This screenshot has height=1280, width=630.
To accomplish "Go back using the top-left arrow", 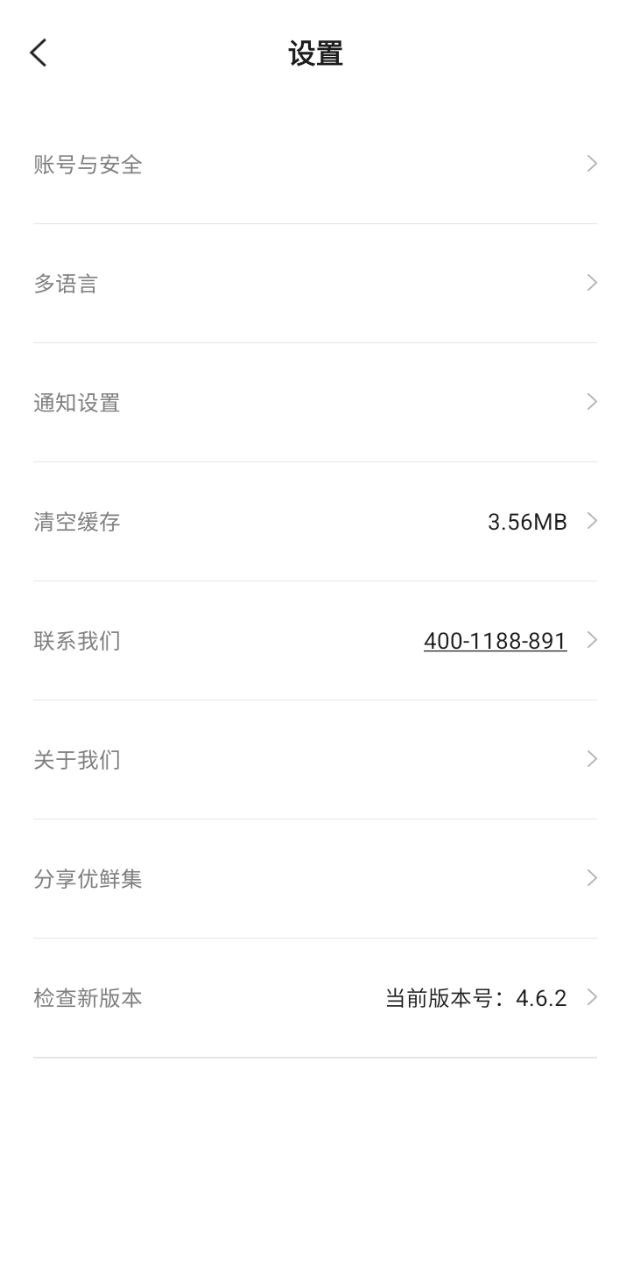I will click(x=38, y=53).
